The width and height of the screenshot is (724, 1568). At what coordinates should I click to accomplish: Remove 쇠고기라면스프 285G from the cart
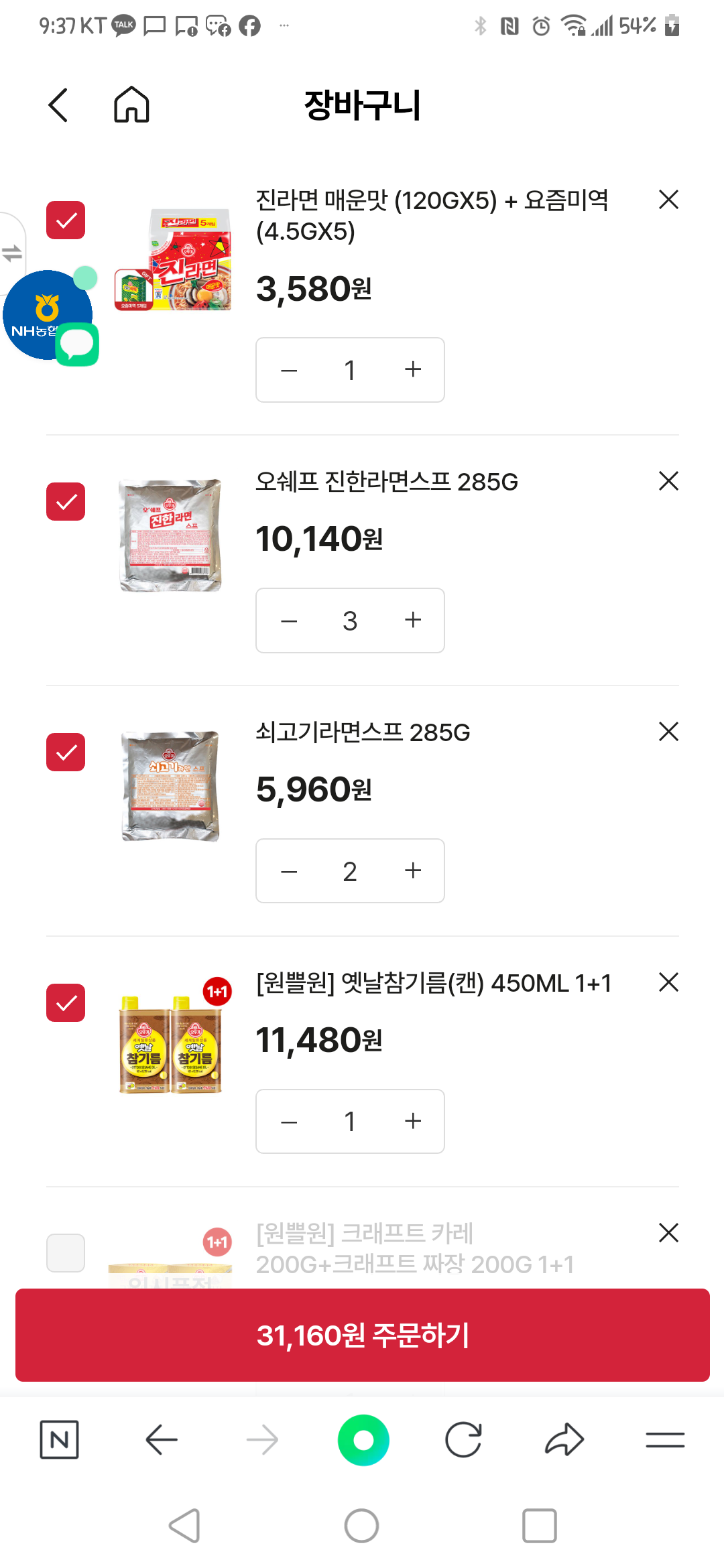click(x=668, y=732)
